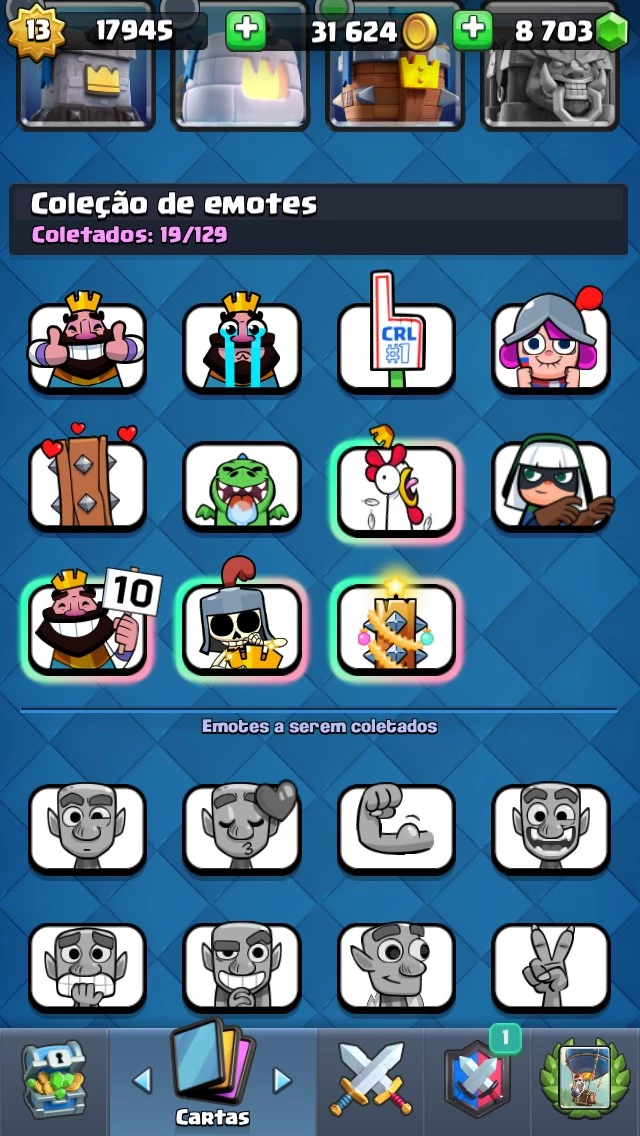Select the chicken emote
Screen dimensions: 640x1136
coord(396,485)
